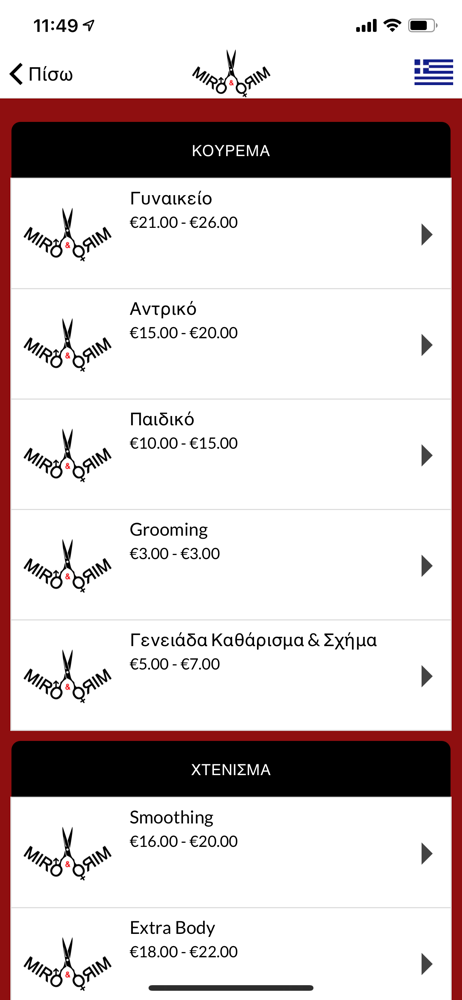
Task: Change language via the Greek flag icon
Action: tap(433, 72)
